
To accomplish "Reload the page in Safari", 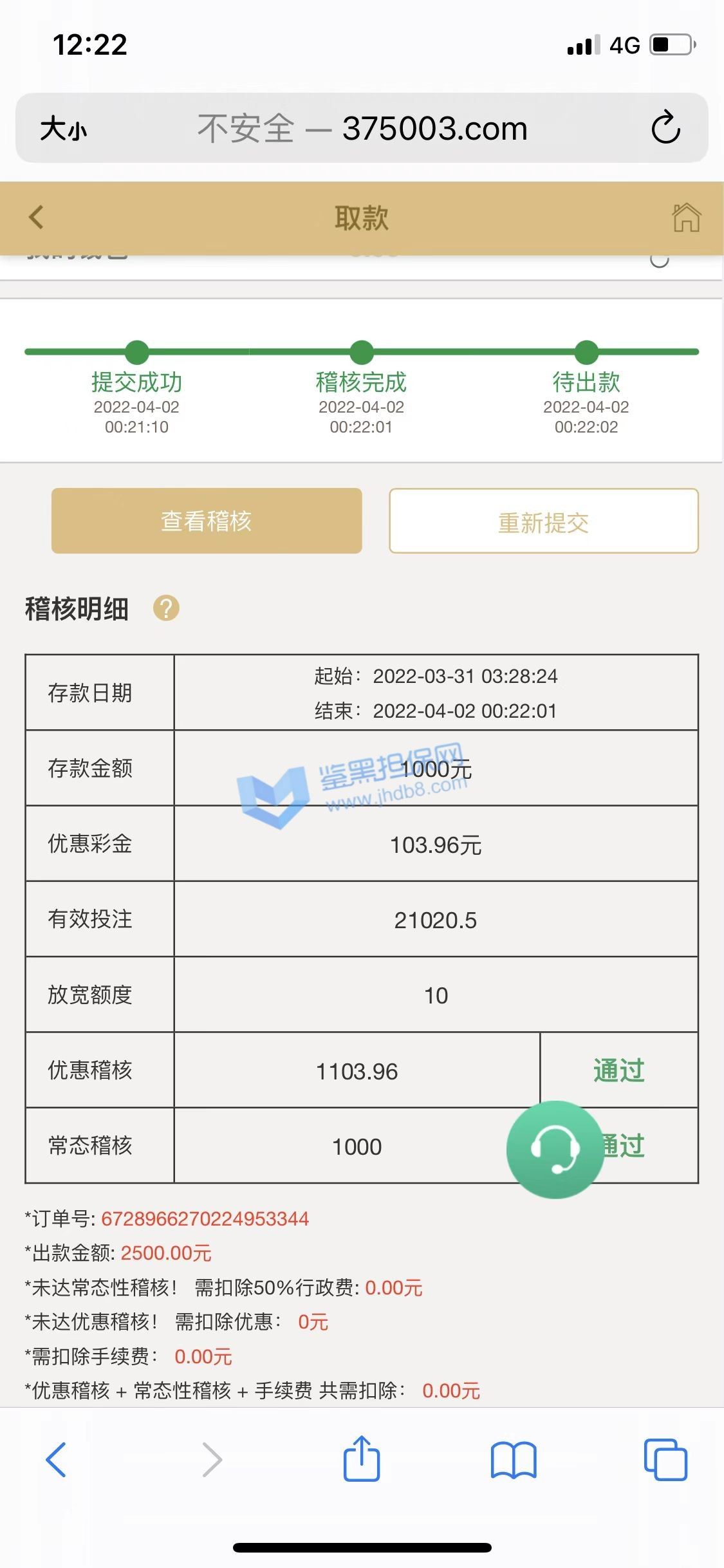I will [x=665, y=127].
